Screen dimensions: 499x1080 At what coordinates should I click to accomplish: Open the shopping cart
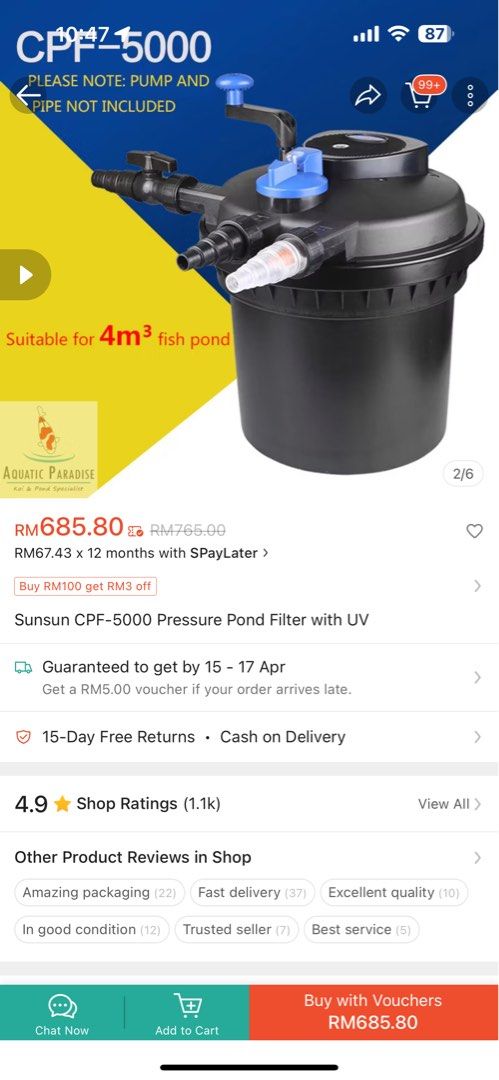[421, 95]
